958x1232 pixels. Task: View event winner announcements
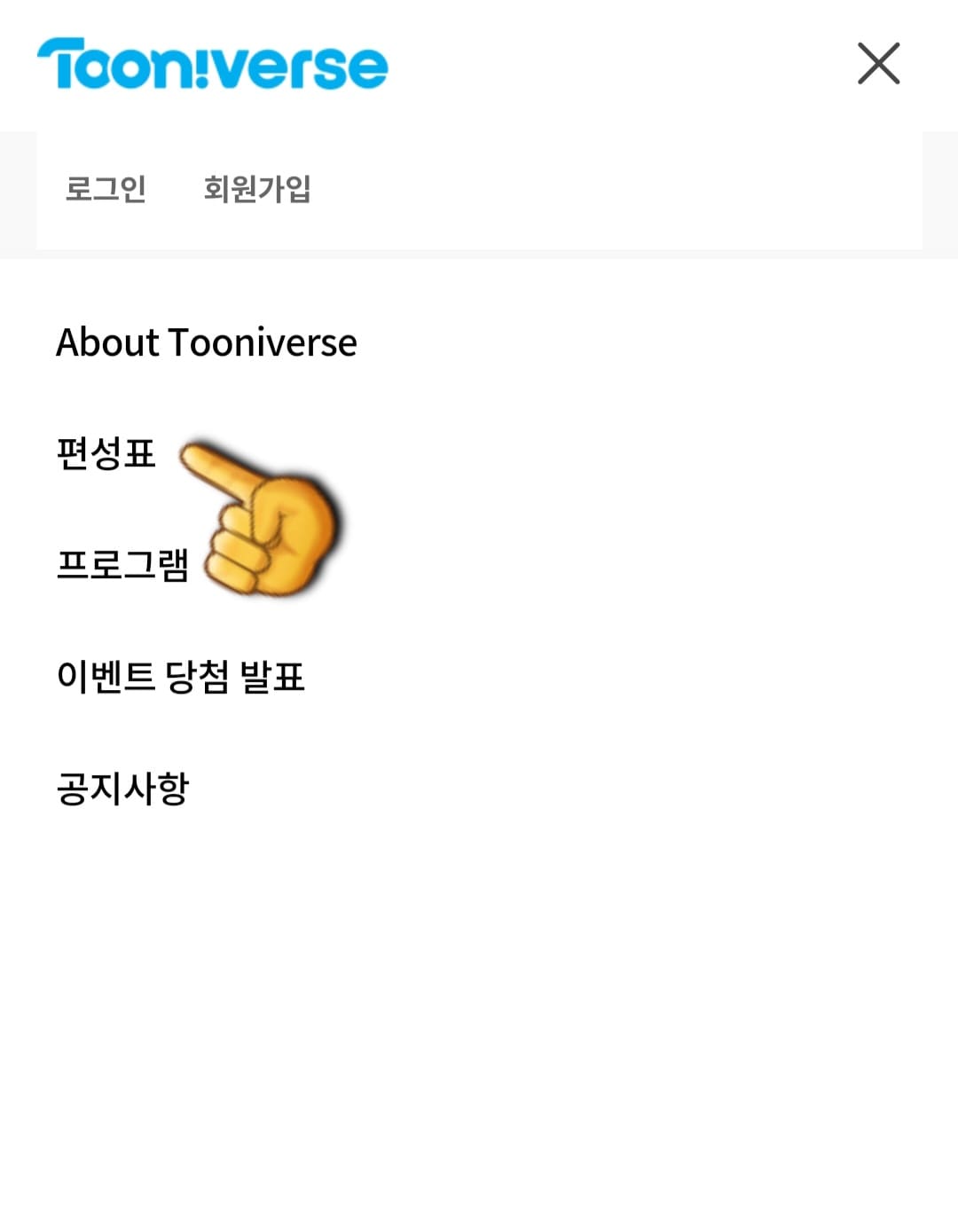point(182,674)
